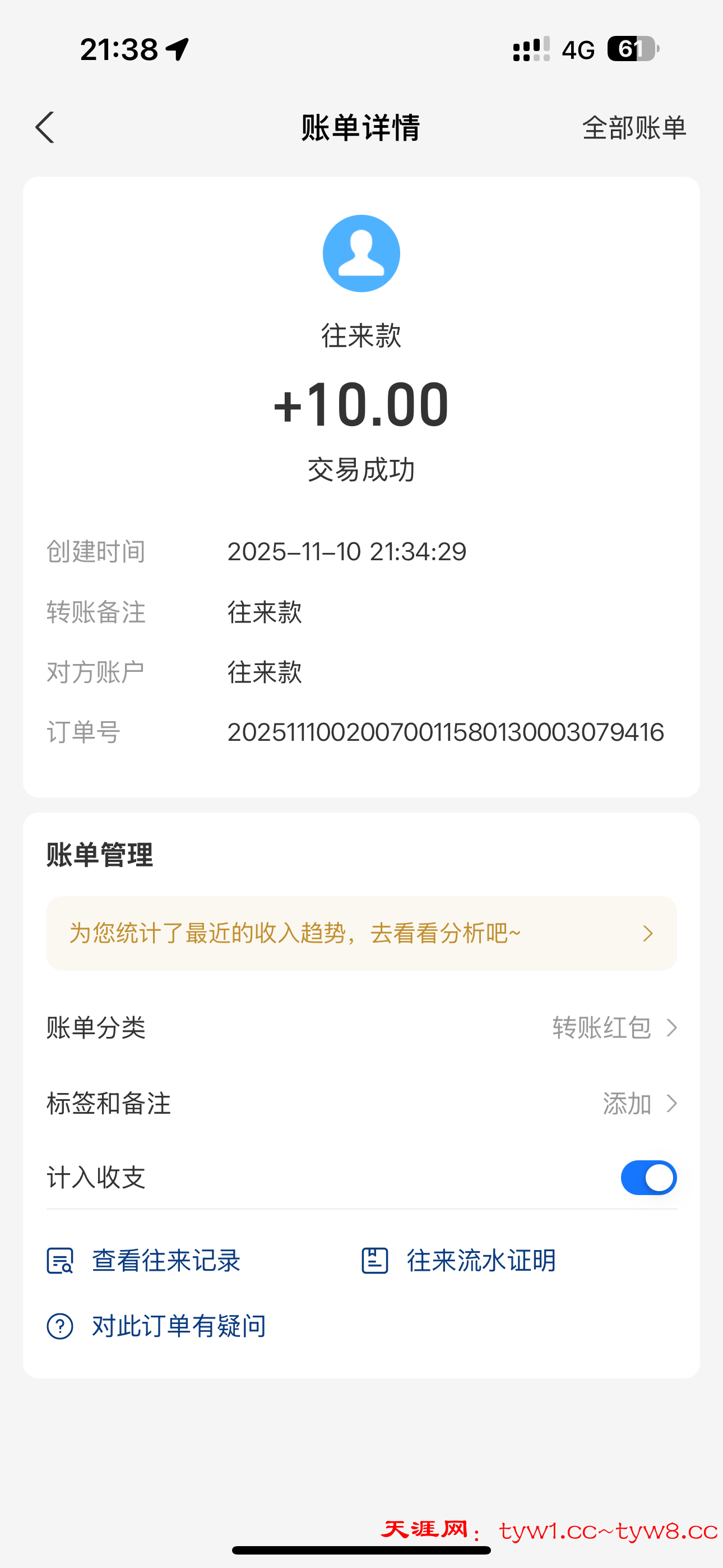Go back using the top-left arrow
The image size is (723, 1568).
click(x=45, y=128)
